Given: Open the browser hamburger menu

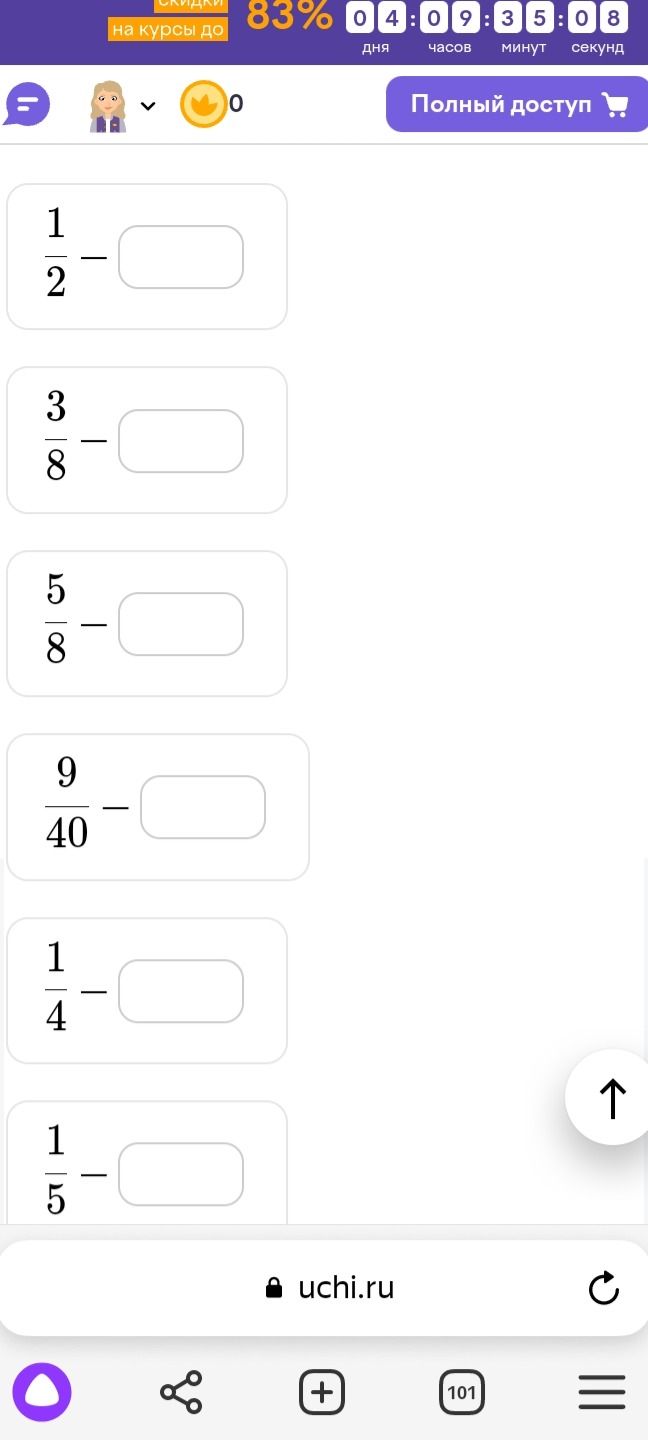Looking at the screenshot, I should pos(602,1392).
